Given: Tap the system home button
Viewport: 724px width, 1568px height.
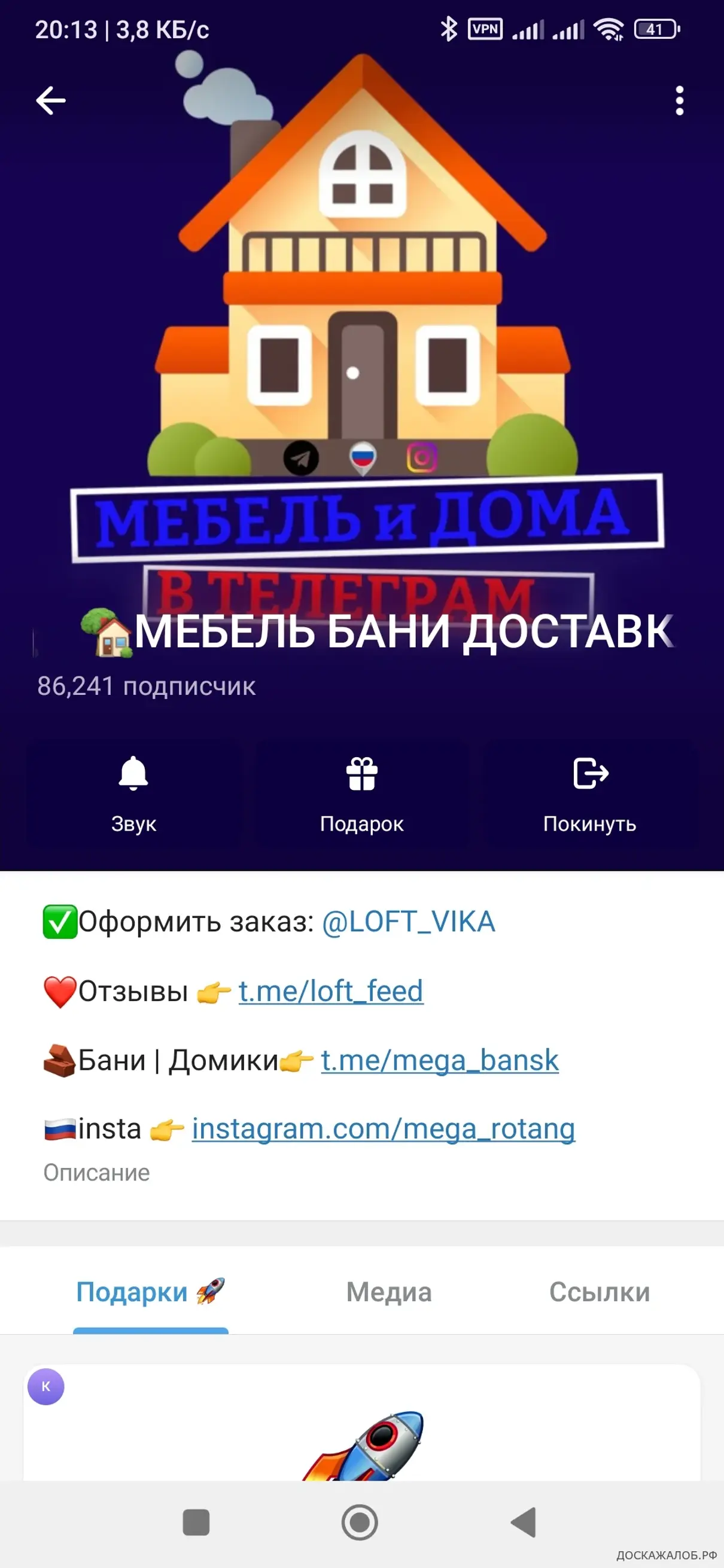Looking at the screenshot, I should [x=359, y=1523].
